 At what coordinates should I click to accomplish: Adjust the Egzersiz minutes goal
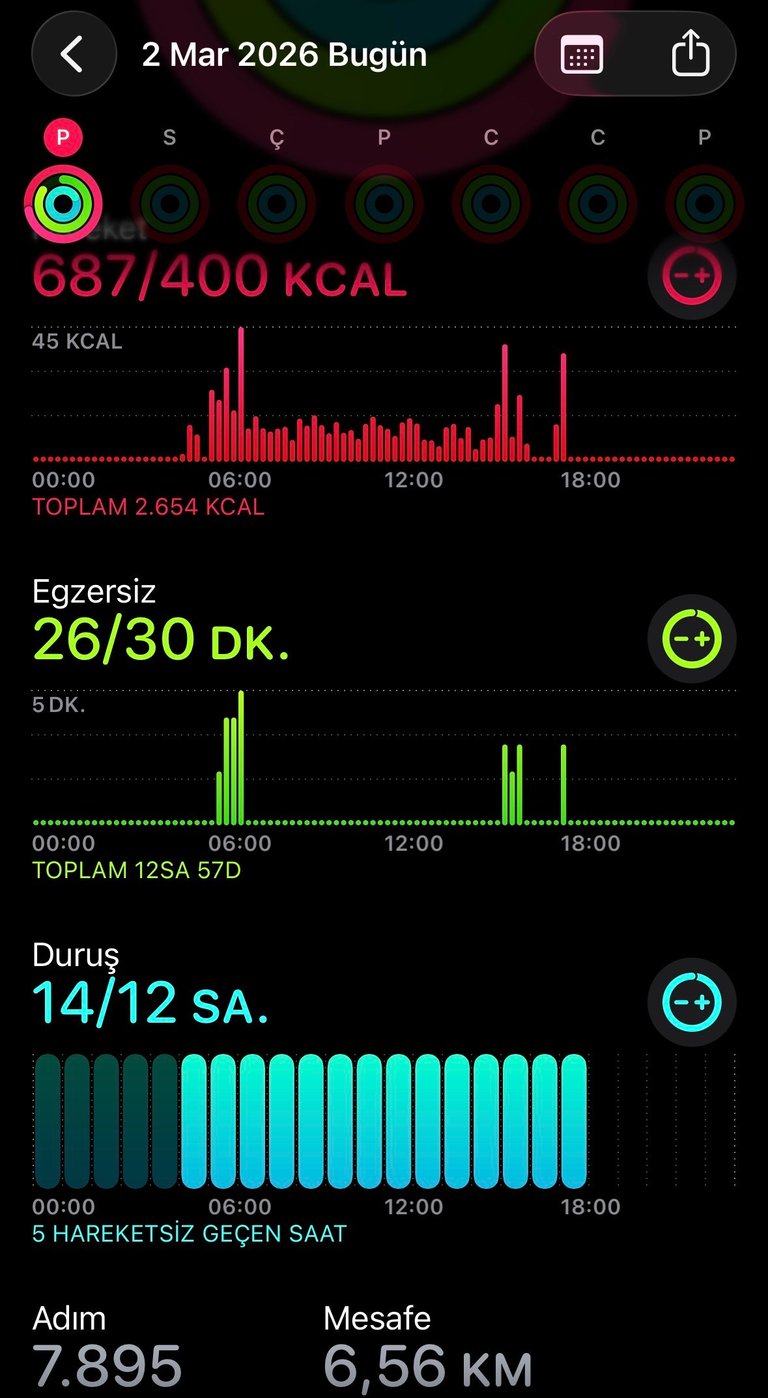point(692,639)
